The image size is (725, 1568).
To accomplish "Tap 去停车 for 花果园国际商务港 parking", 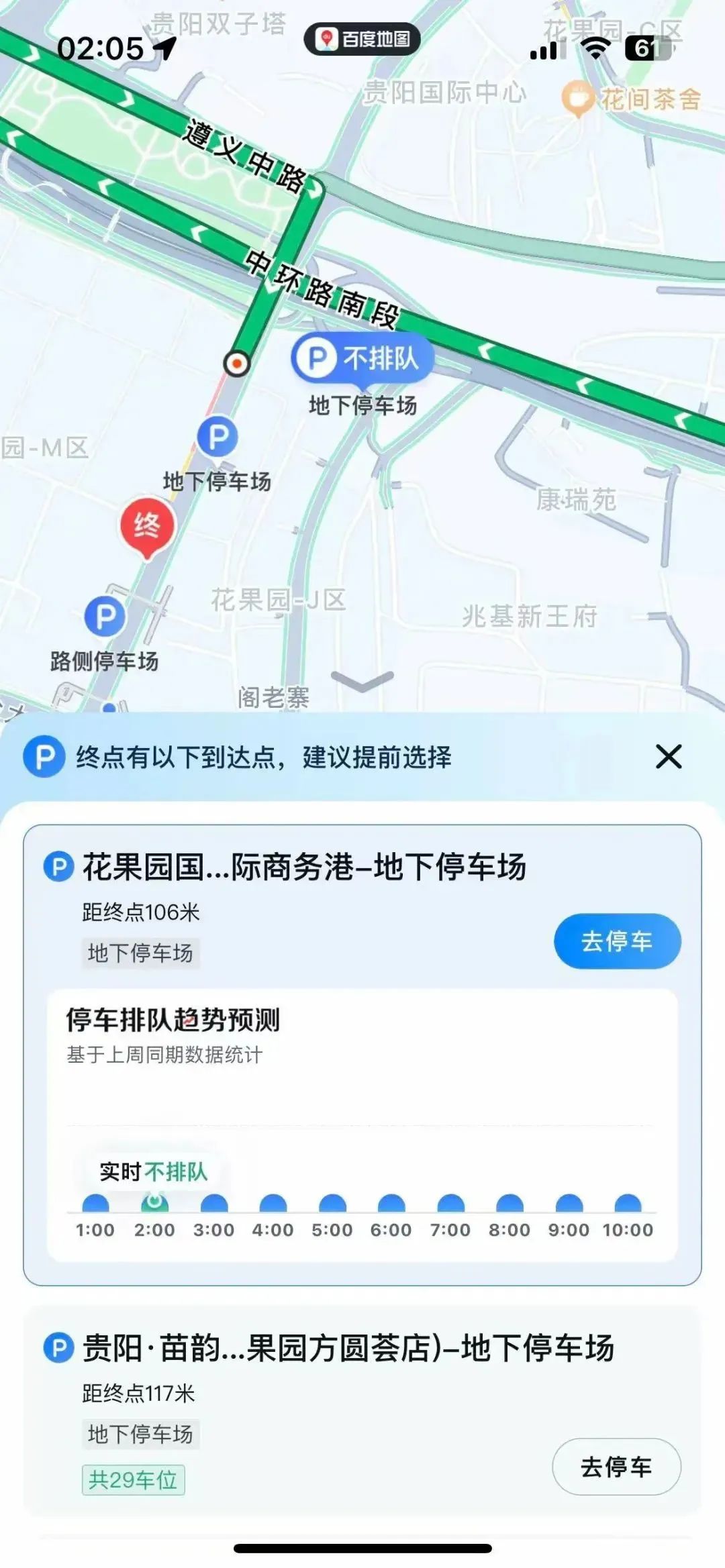I will [x=616, y=941].
